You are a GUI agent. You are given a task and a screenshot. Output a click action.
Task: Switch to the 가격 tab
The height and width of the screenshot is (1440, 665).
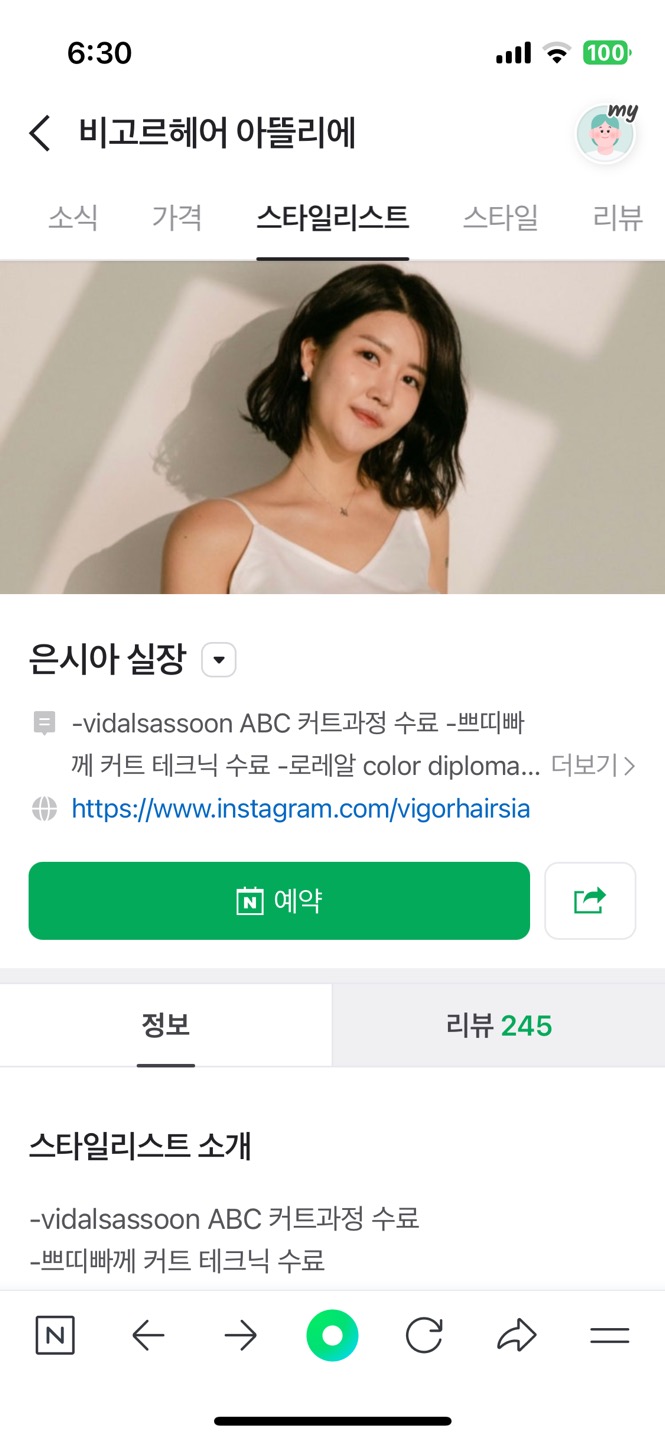pyautogui.click(x=177, y=217)
